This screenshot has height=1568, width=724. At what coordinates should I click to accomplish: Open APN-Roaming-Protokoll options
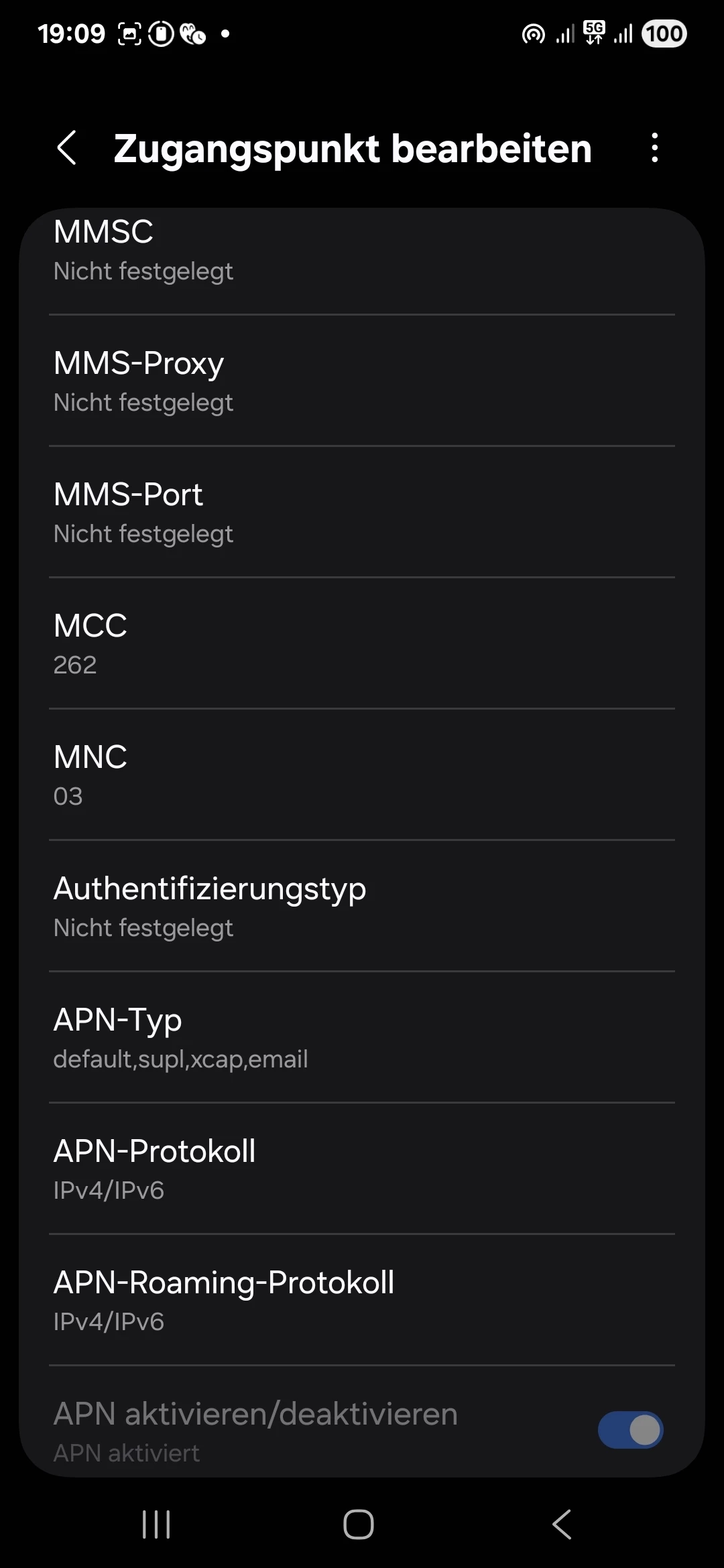coord(362,1301)
